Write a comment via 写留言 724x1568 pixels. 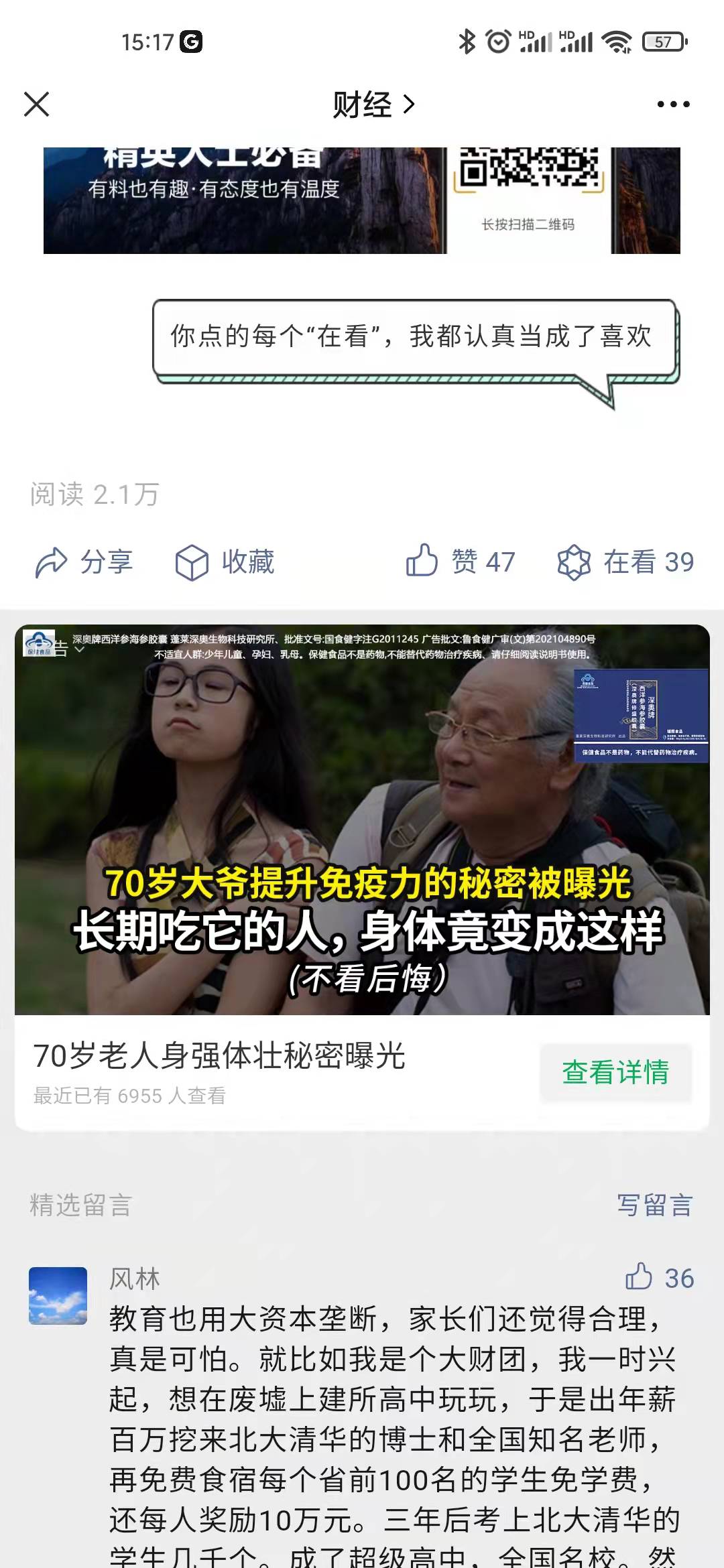tap(655, 1205)
